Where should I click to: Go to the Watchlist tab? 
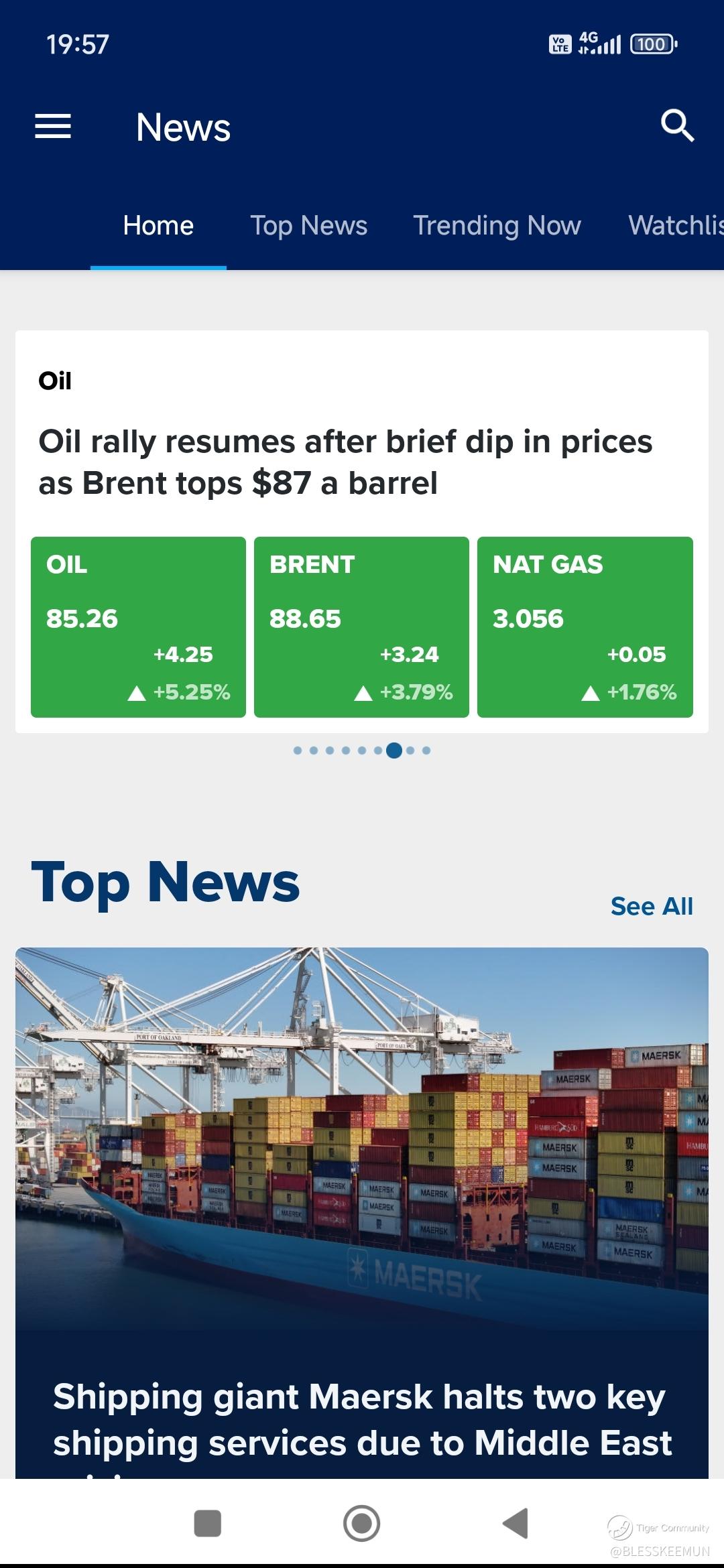point(676,226)
